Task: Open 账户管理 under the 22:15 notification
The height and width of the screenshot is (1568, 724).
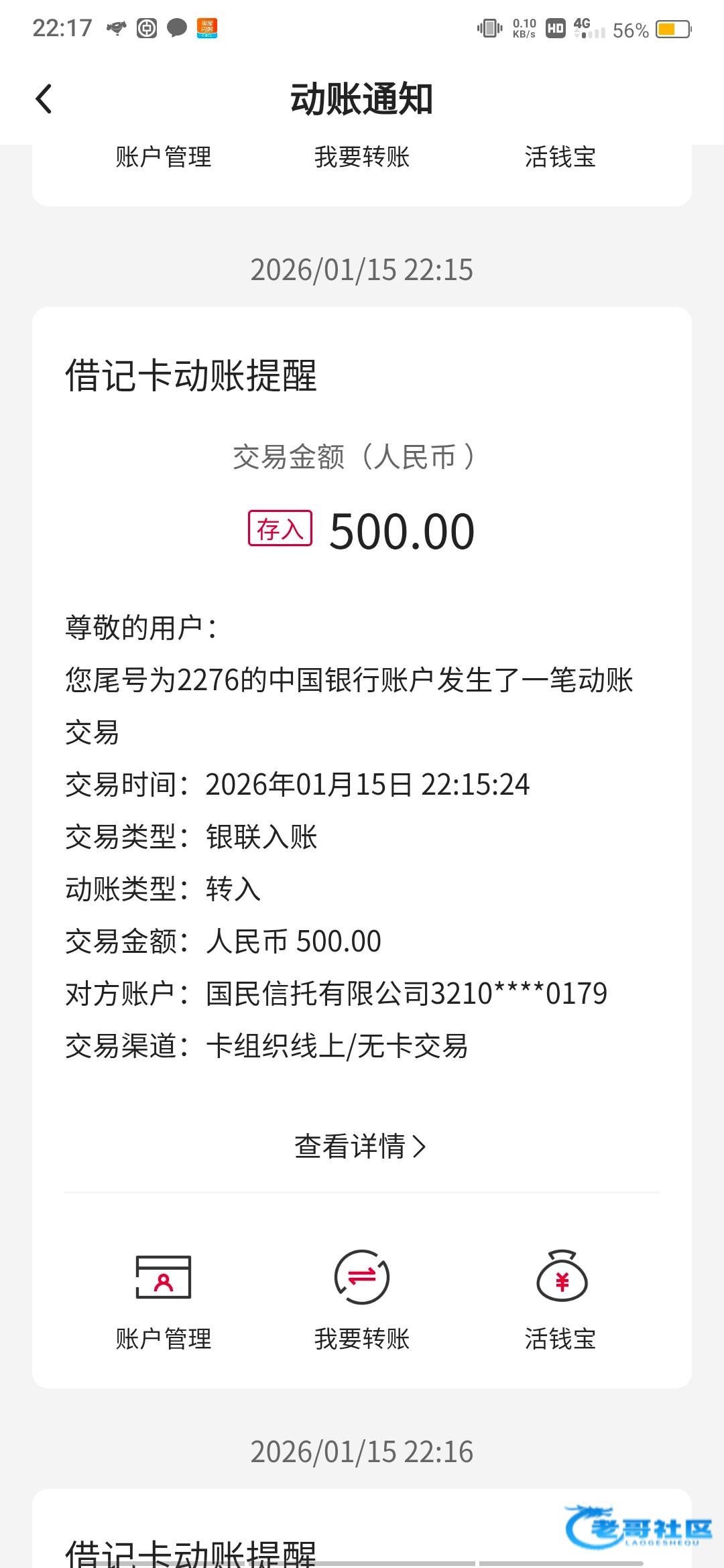Action: (x=164, y=1299)
